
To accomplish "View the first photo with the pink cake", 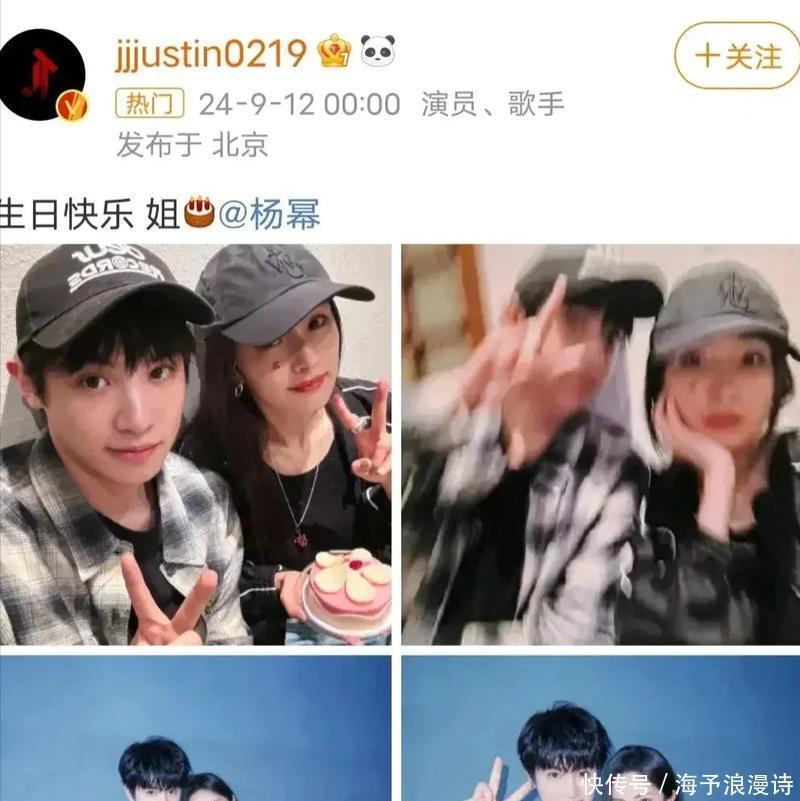I will point(195,445).
